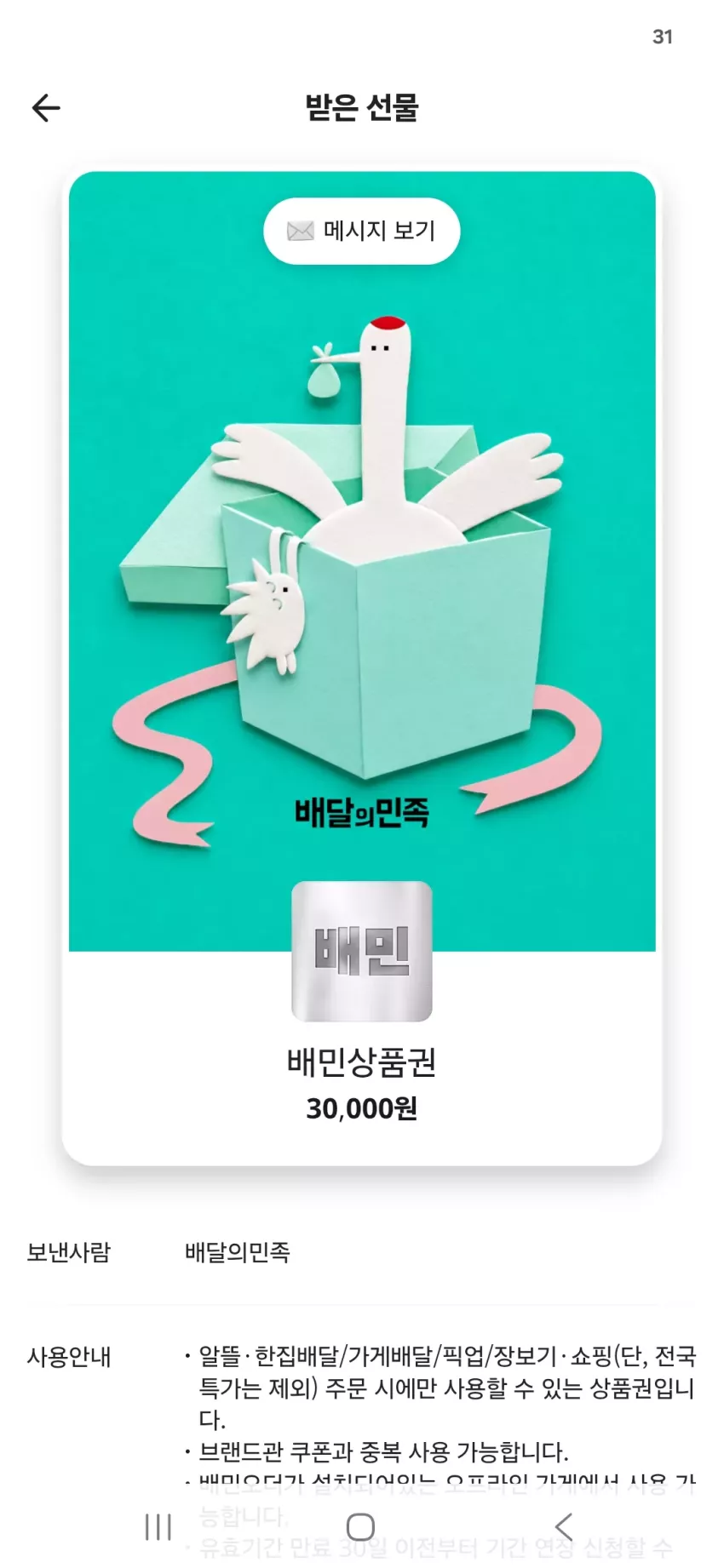Go back from the 받은 선물 screen
The height and width of the screenshot is (1568, 724).
tap(46, 107)
